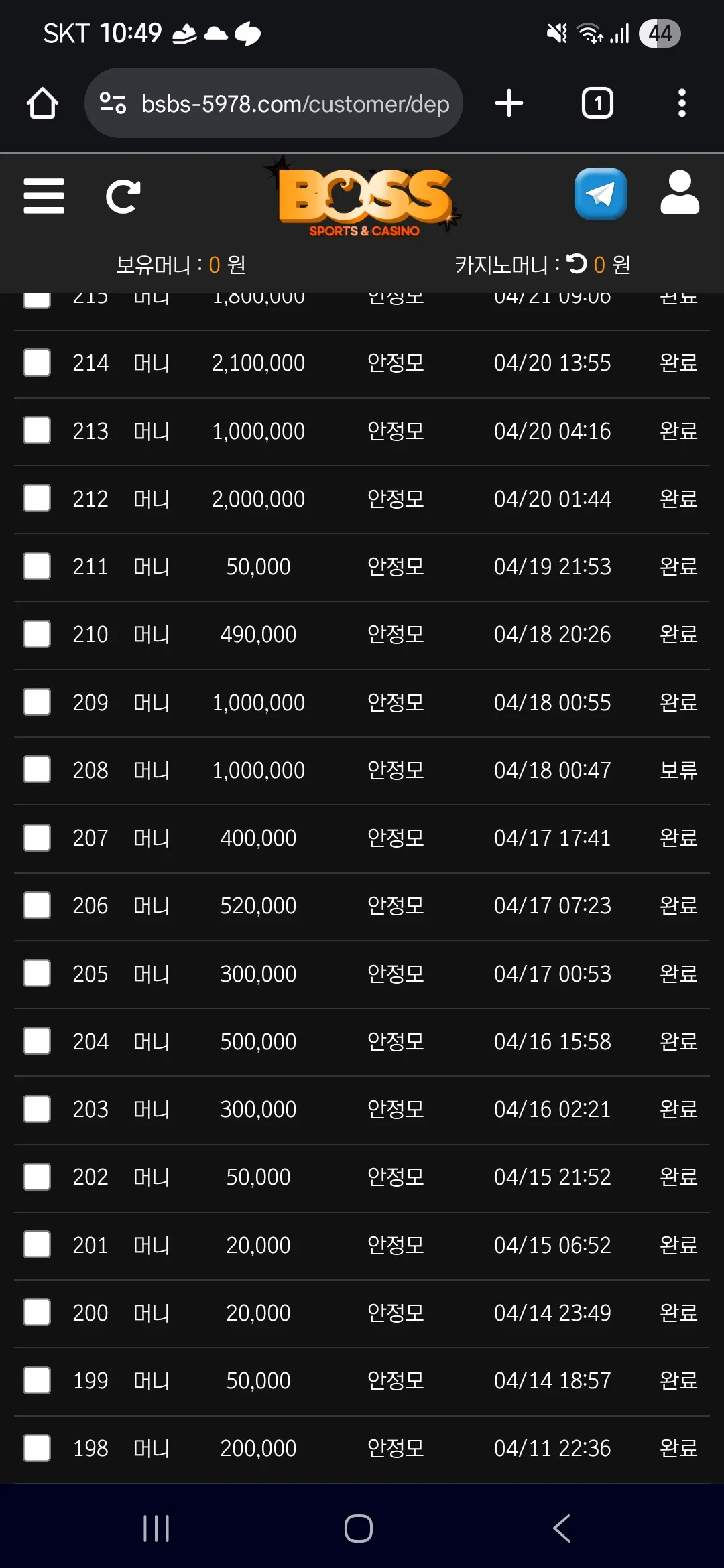This screenshot has width=724, height=1568.
Task: Refresh the casino money balance
Action: tap(577, 264)
